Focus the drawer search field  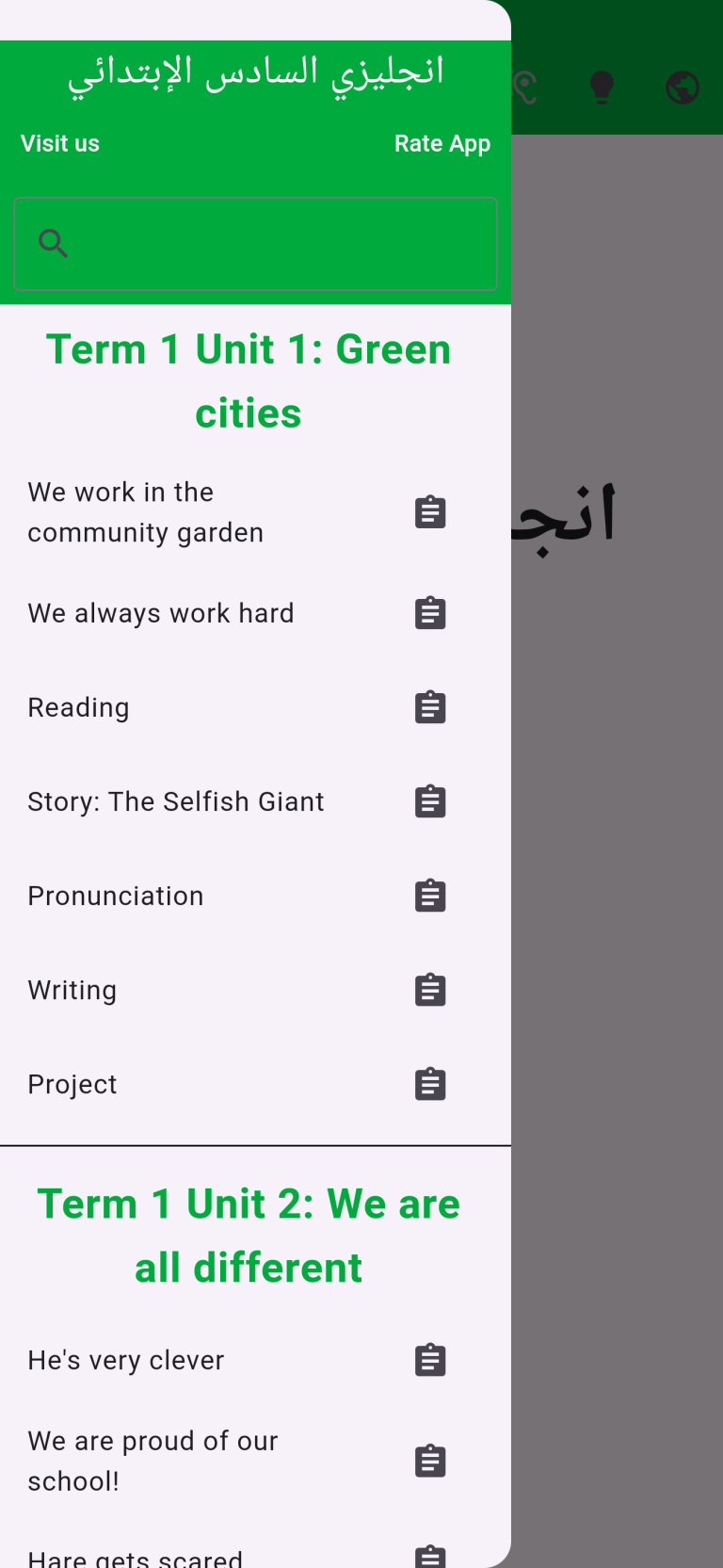[x=255, y=244]
